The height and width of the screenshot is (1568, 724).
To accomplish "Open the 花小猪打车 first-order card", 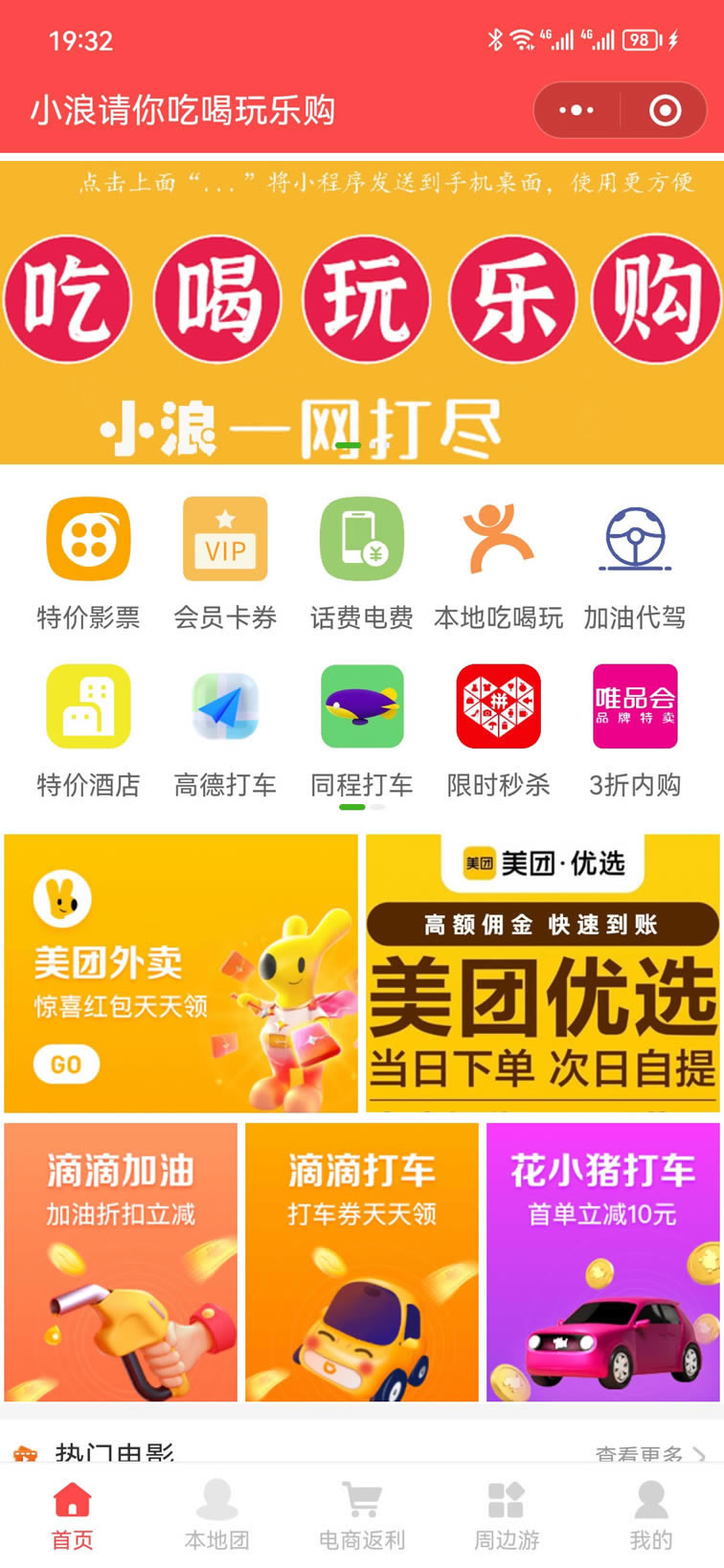I will 602,1262.
